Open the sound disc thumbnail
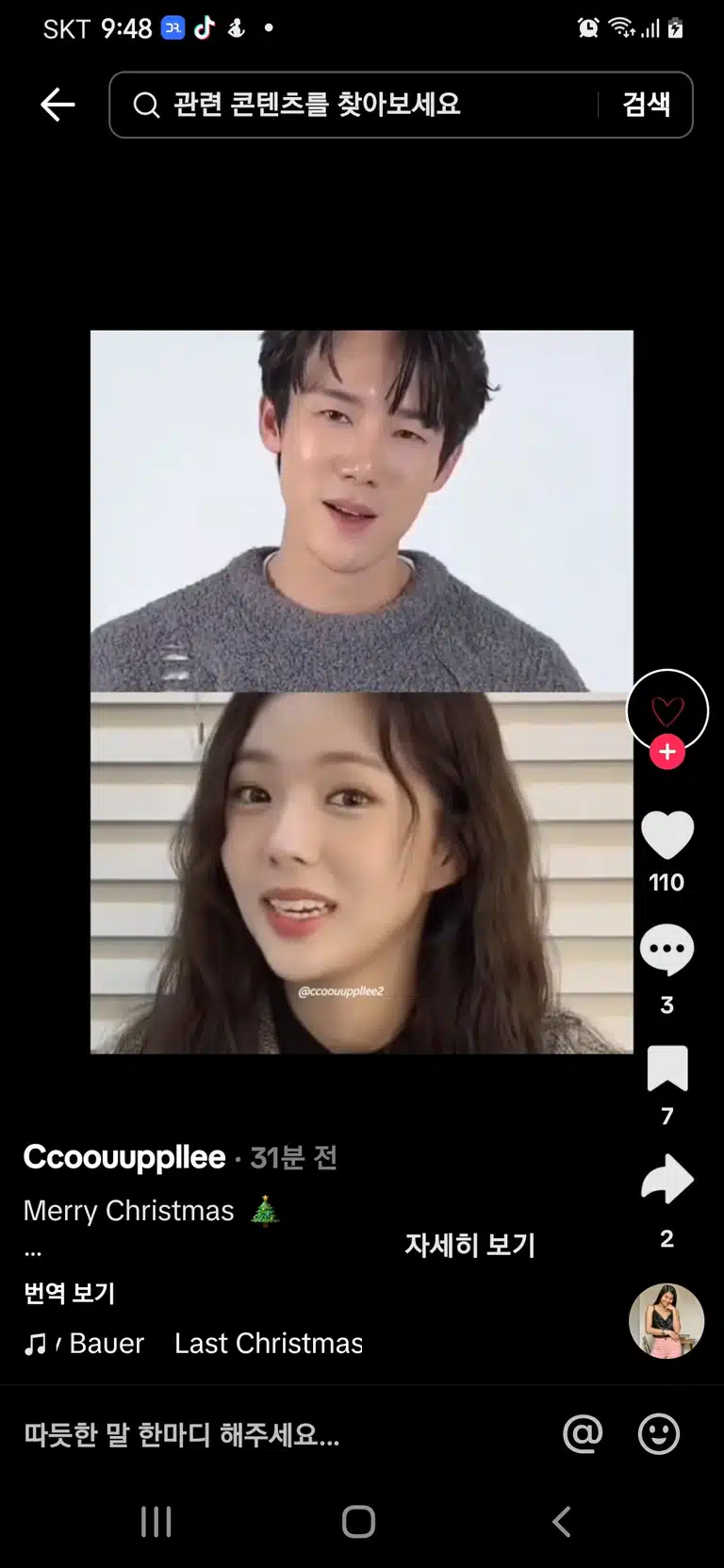Image resolution: width=724 pixels, height=1568 pixels. click(x=666, y=1321)
